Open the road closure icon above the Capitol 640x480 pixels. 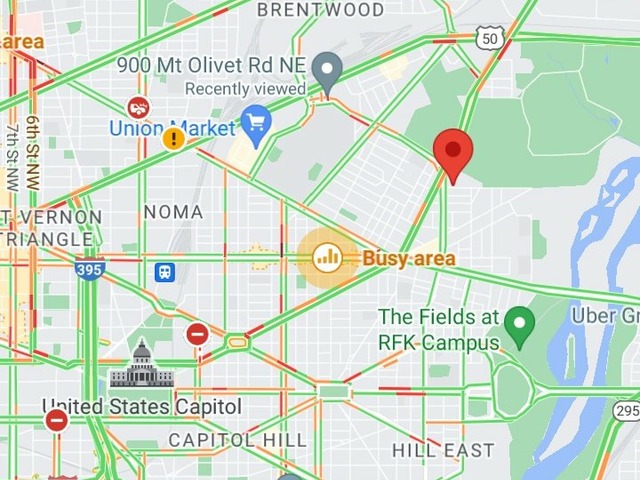(x=197, y=333)
